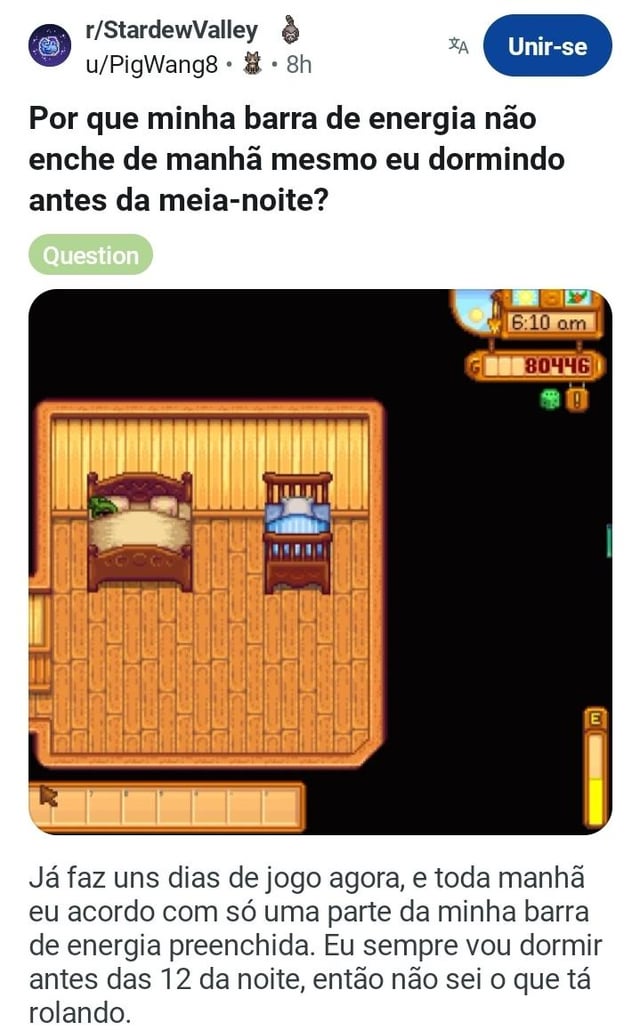Open the subreddit avatar
The height and width of the screenshot is (1030, 640).
pyautogui.click(x=47, y=47)
